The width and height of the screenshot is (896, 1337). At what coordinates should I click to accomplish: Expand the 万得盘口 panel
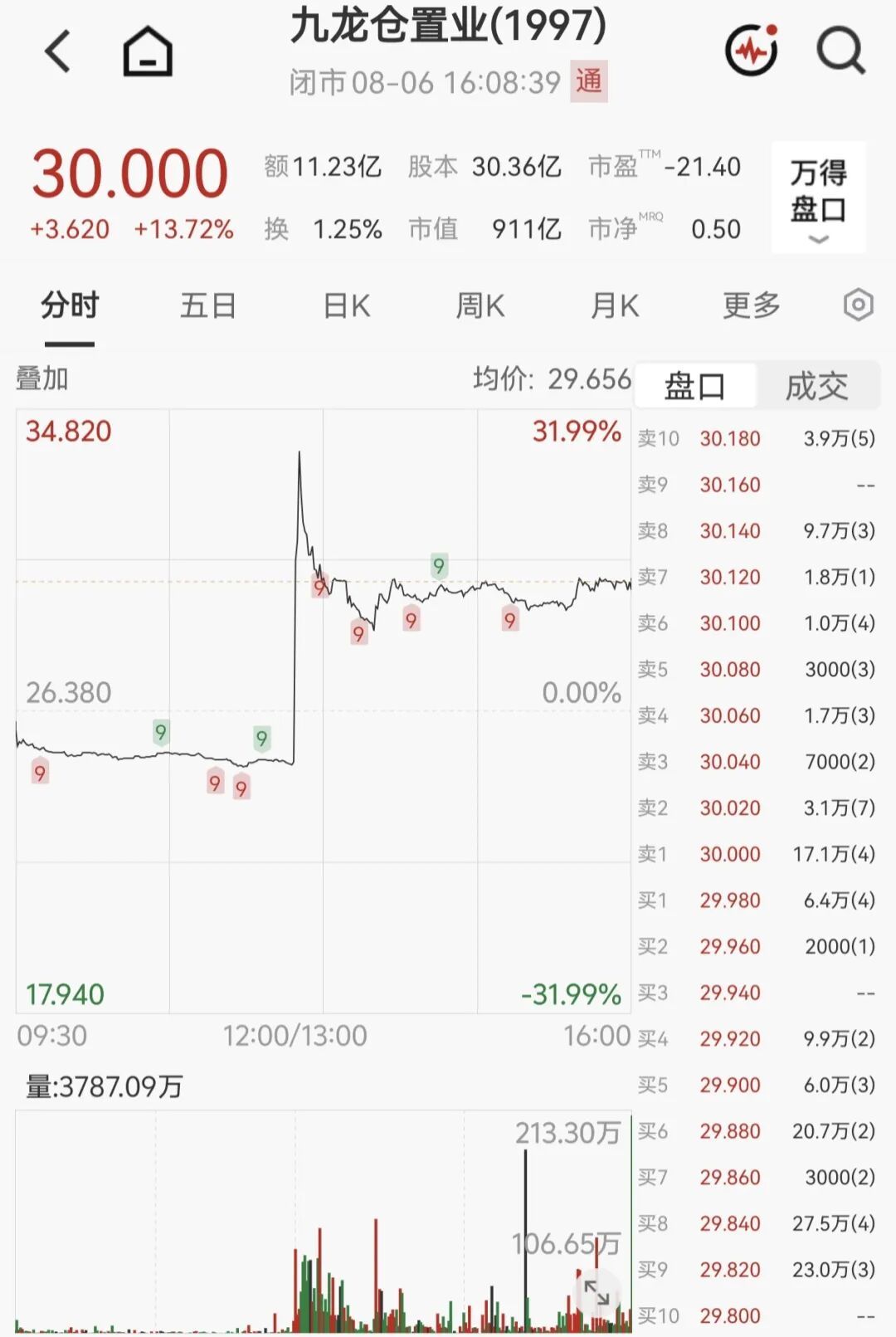coord(819,198)
